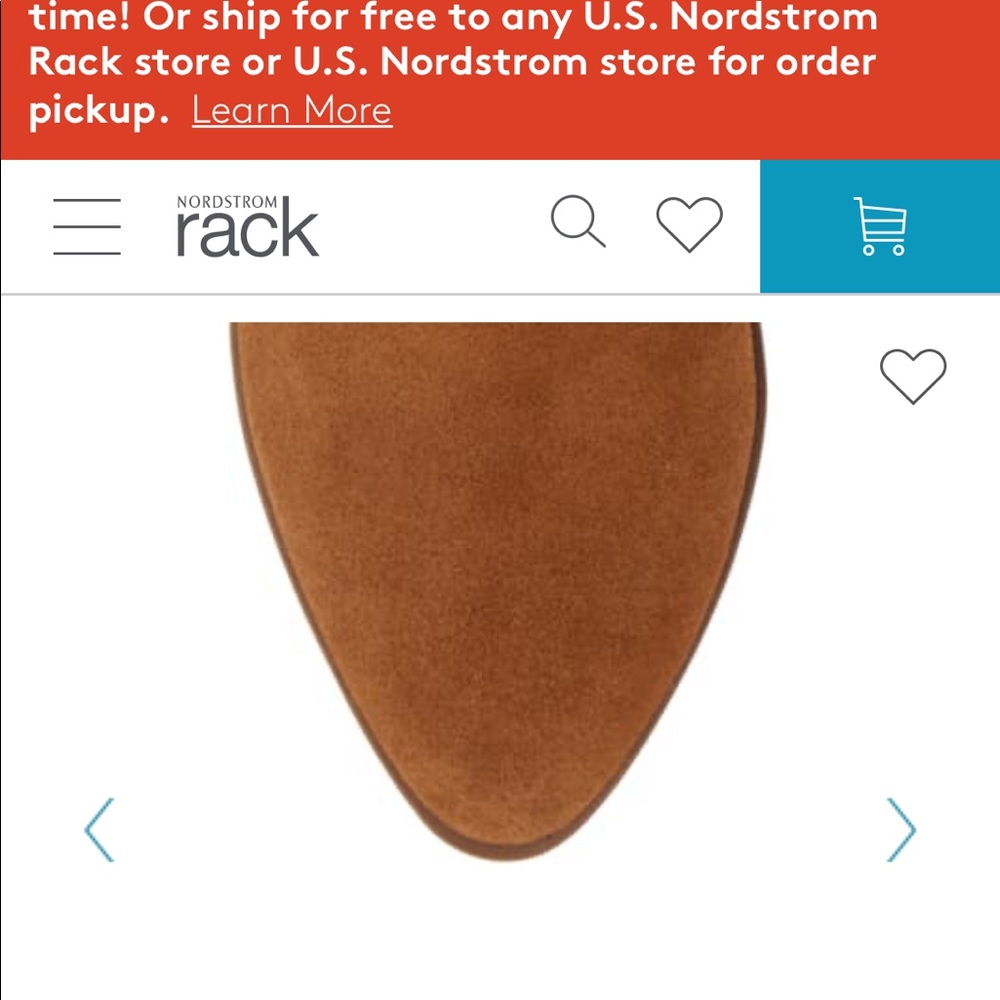Show the previous product image
This screenshot has height=1000, width=1000.
click(100, 829)
